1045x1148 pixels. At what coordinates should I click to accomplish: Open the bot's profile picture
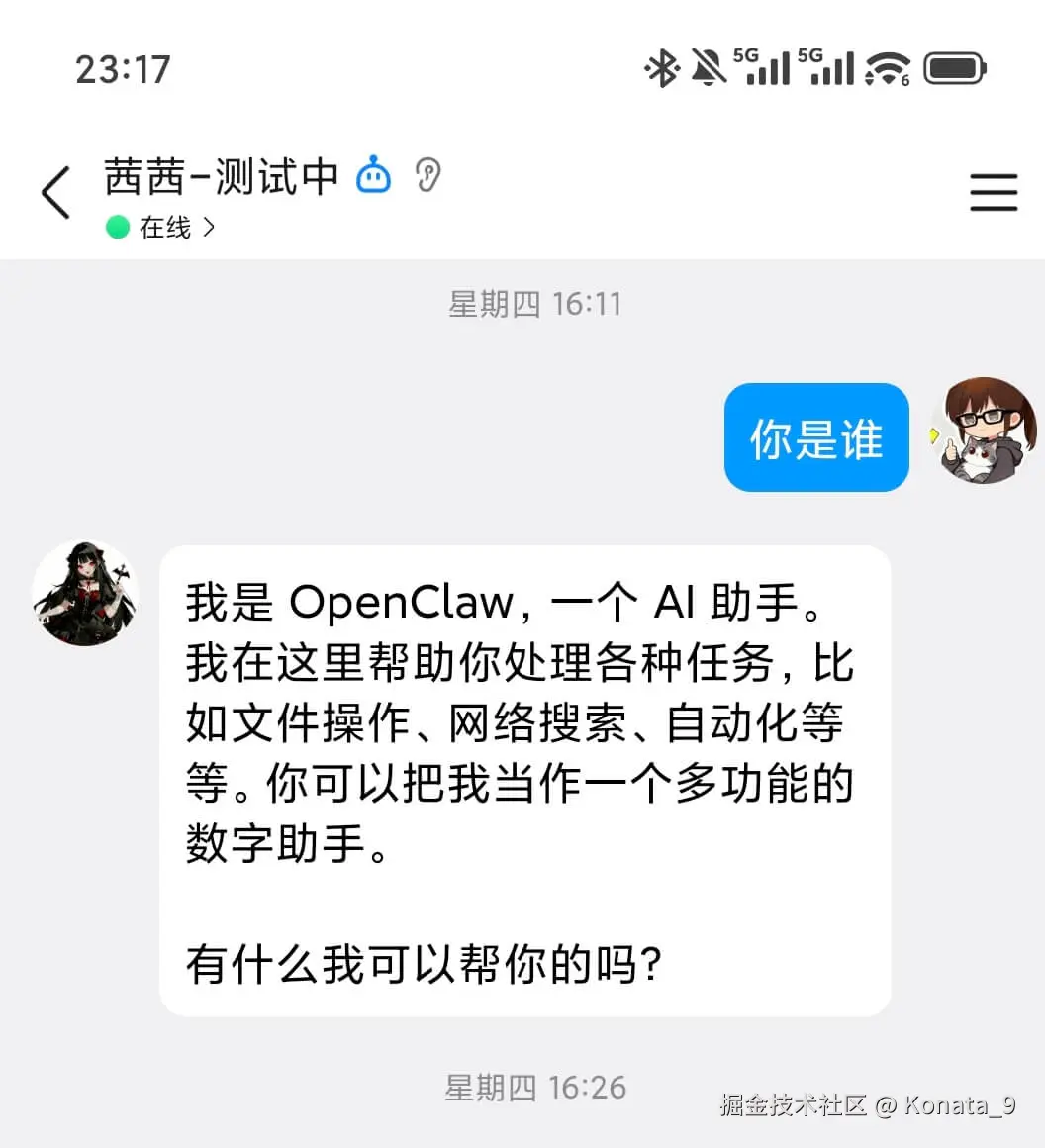tap(85, 594)
